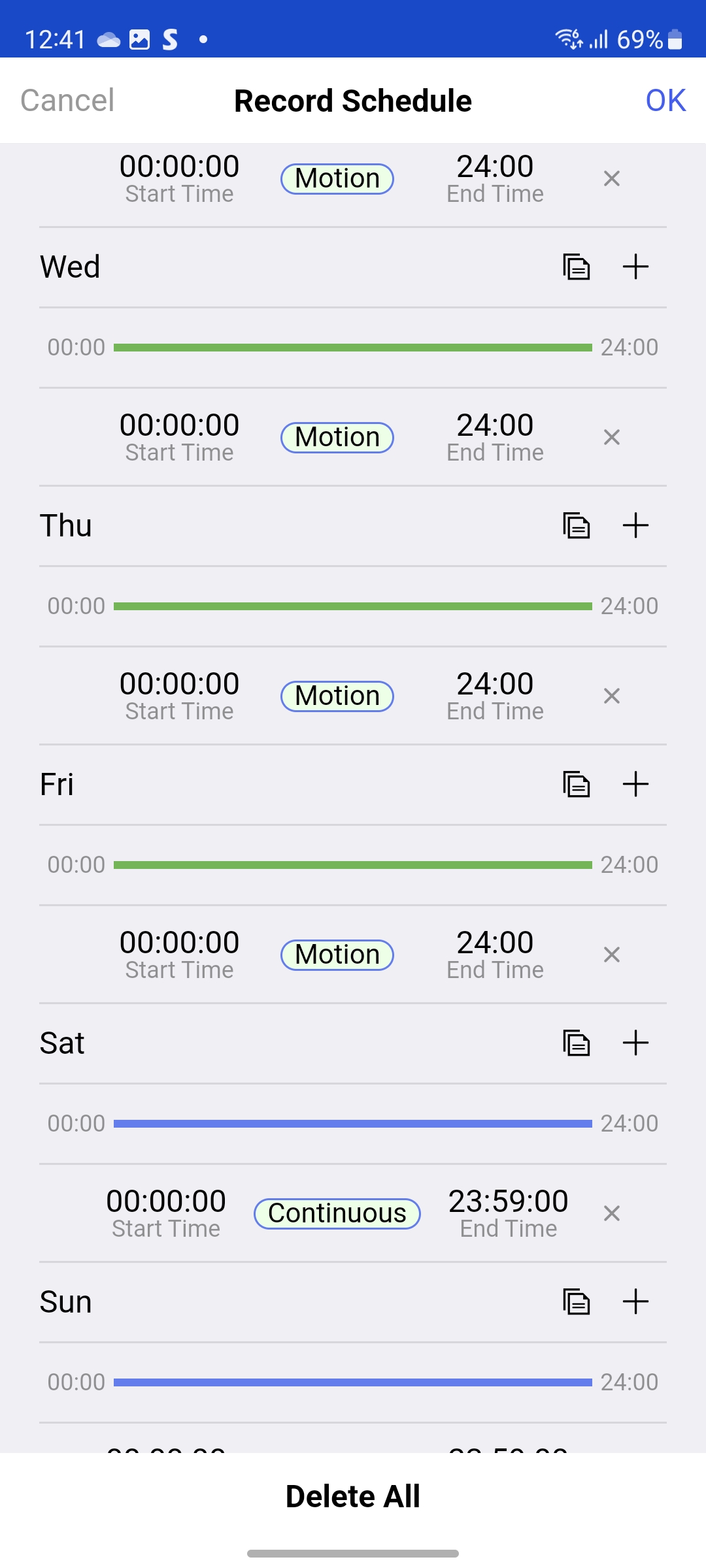Remove Wednesday's Motion time slot
The width and height of the screenshot is (706, 1568).
612,437
